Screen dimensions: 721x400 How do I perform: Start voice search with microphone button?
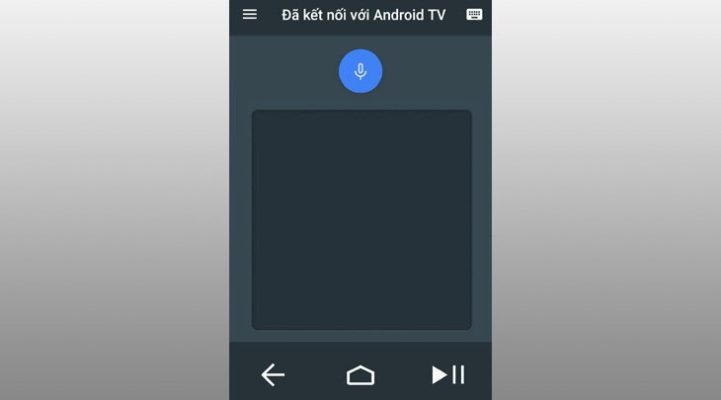coord(360,71)
